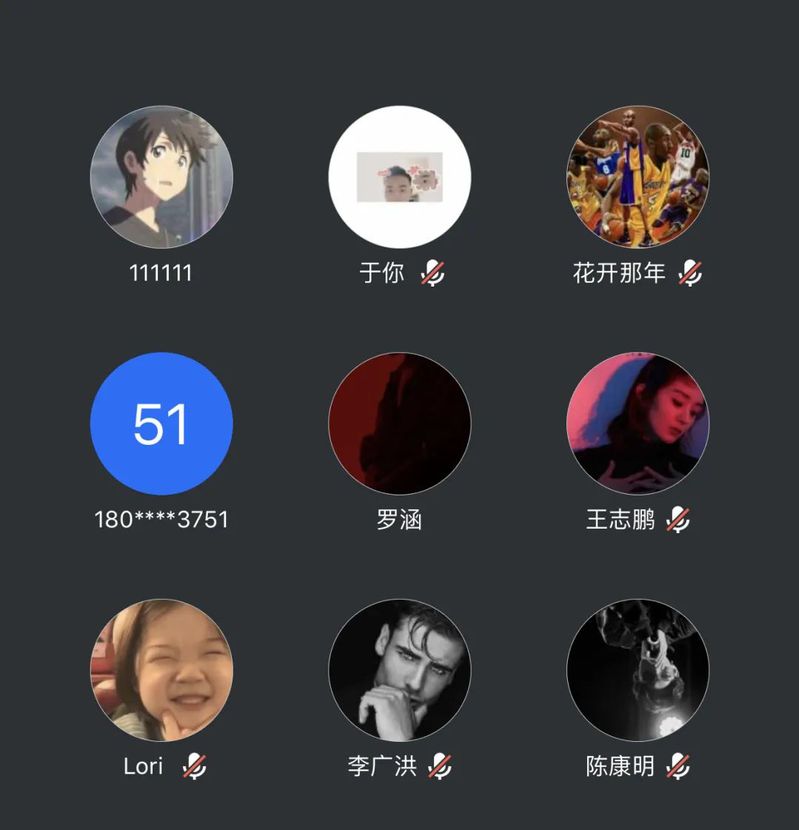Image resolution: width=799 pixels, height=830 pixels.
Task: View participant 罗涵's avatar
Action: point(399,424)
